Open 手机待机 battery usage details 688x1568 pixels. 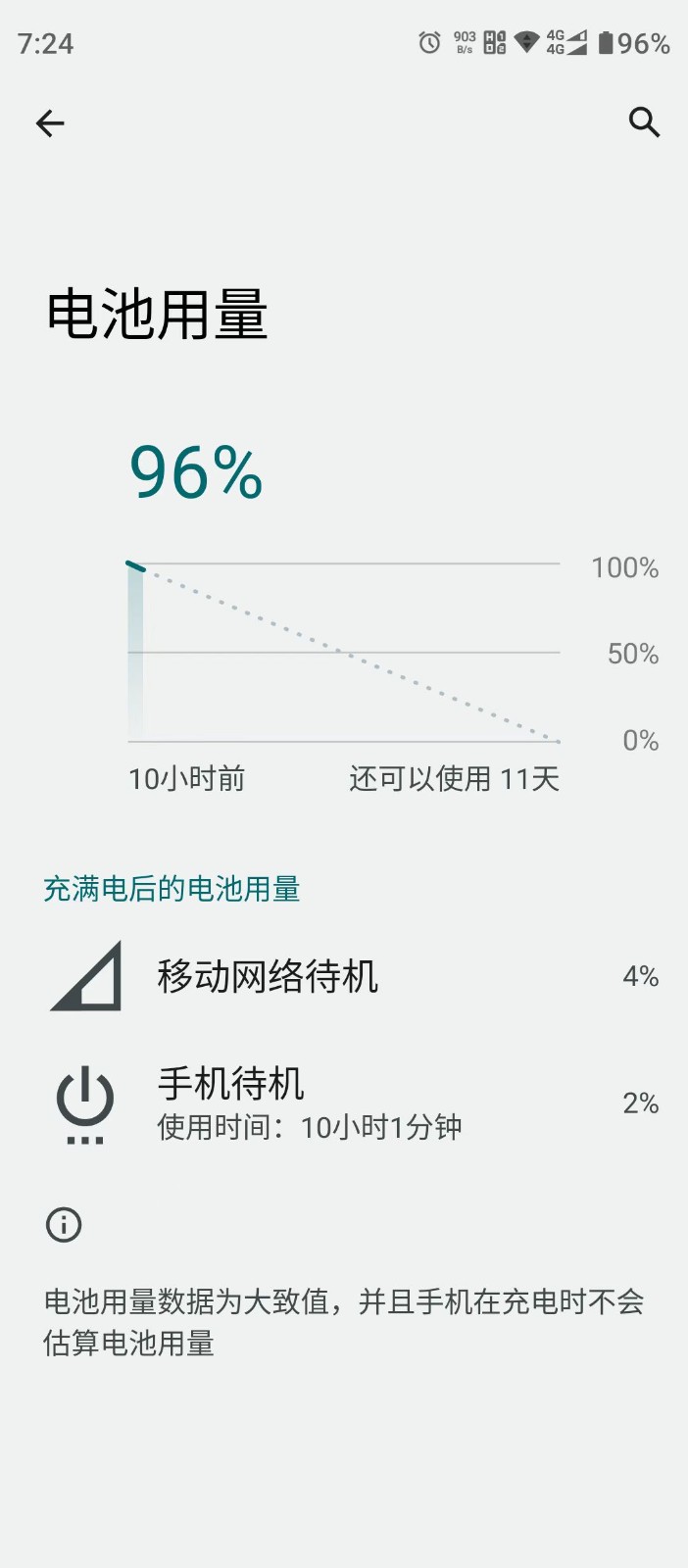coord(344,1103)
